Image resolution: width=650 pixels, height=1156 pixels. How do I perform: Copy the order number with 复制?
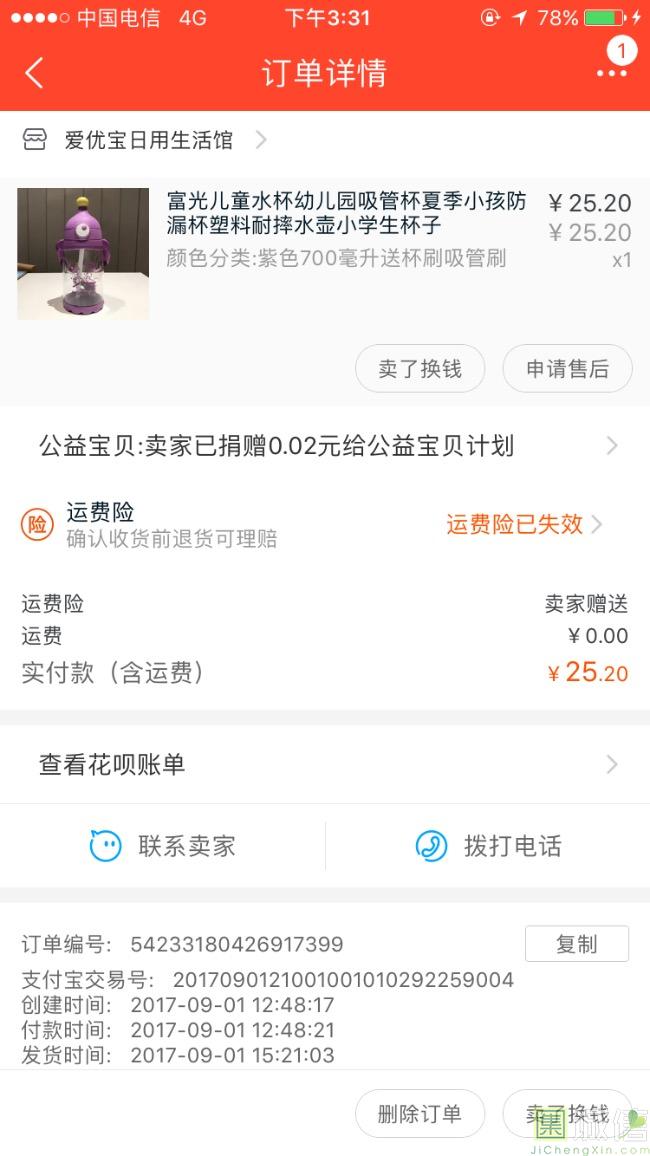coord(576,944)
